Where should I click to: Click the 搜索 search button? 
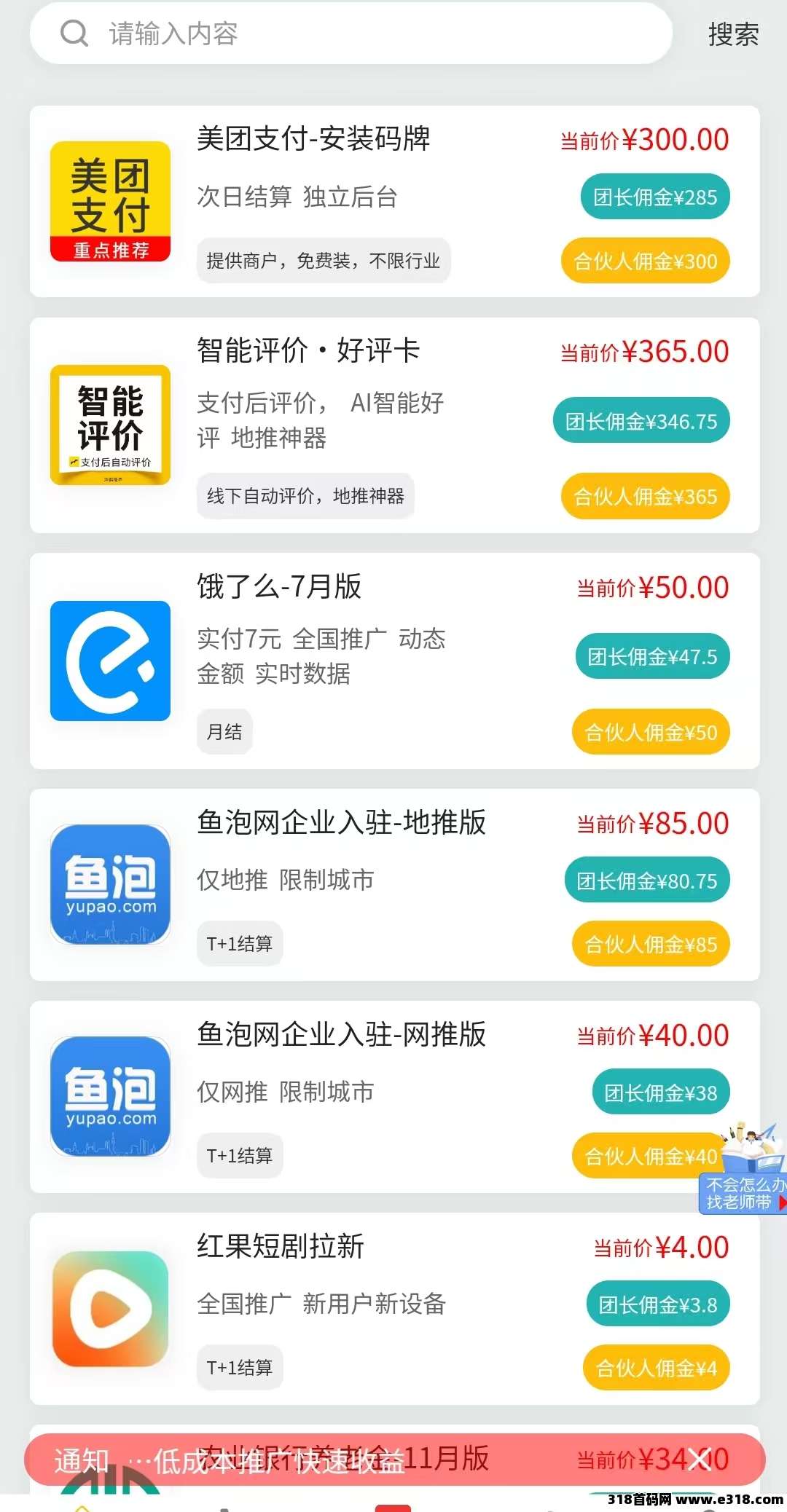pyautogui.click(x=732, y=34)
